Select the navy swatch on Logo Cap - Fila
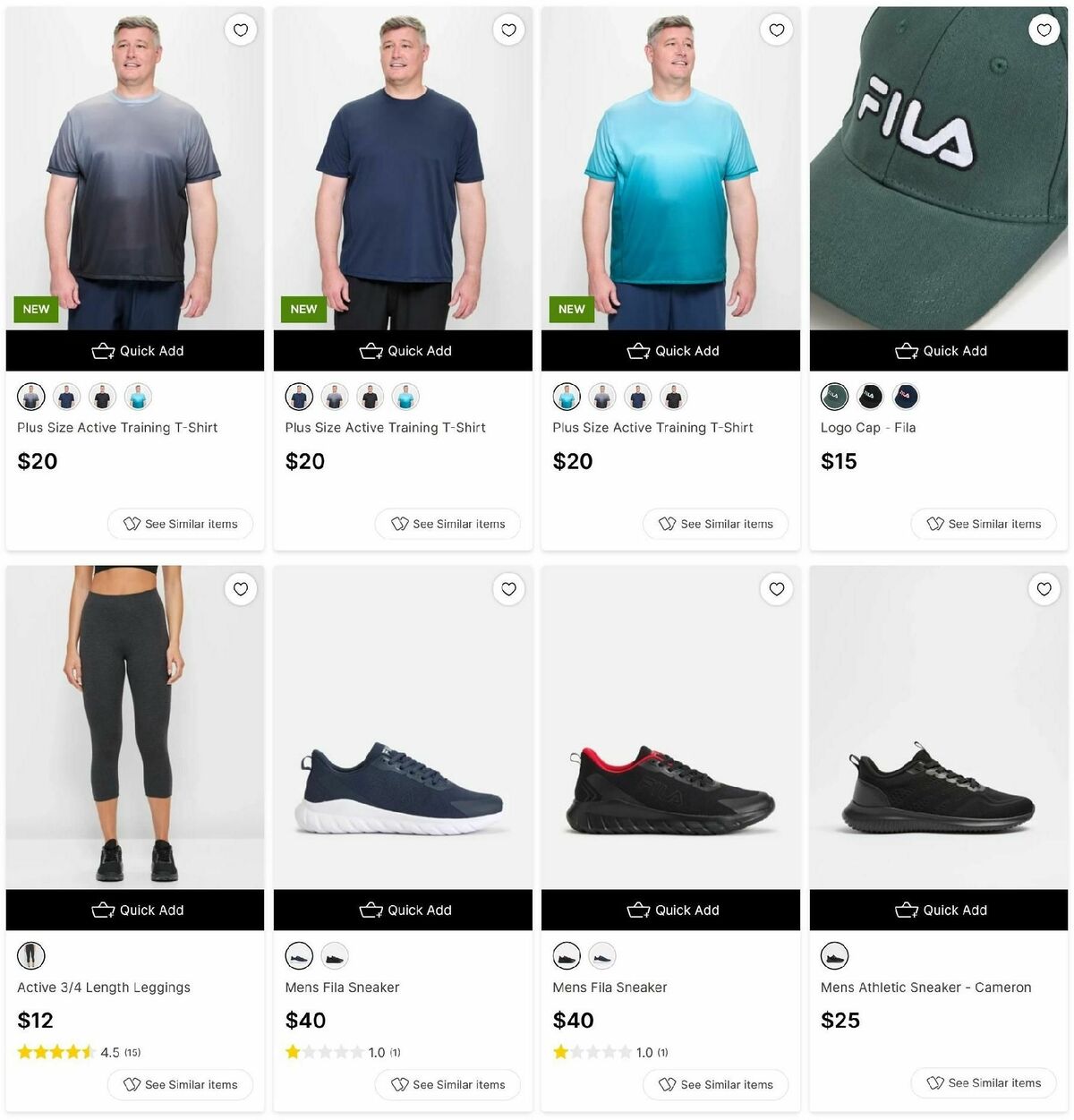 click(x=906, y=396)
